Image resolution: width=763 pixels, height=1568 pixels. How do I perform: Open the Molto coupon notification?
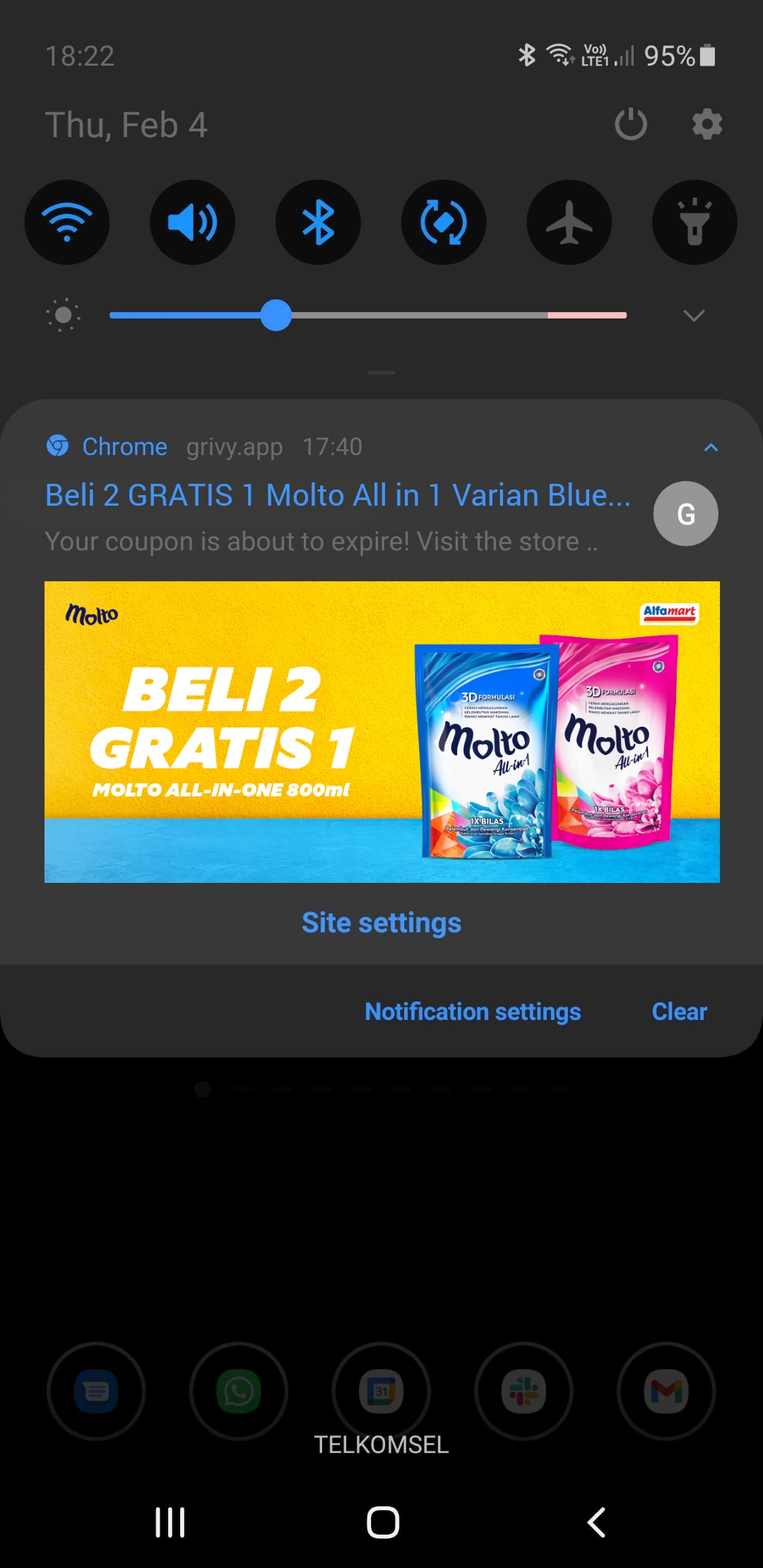(338, 496)
